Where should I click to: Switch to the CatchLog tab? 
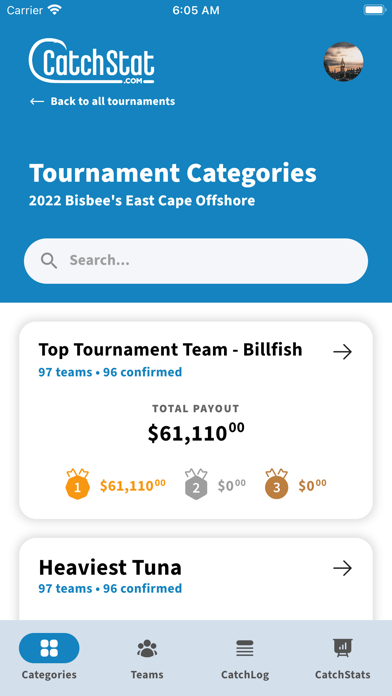[x=245, y=657]
